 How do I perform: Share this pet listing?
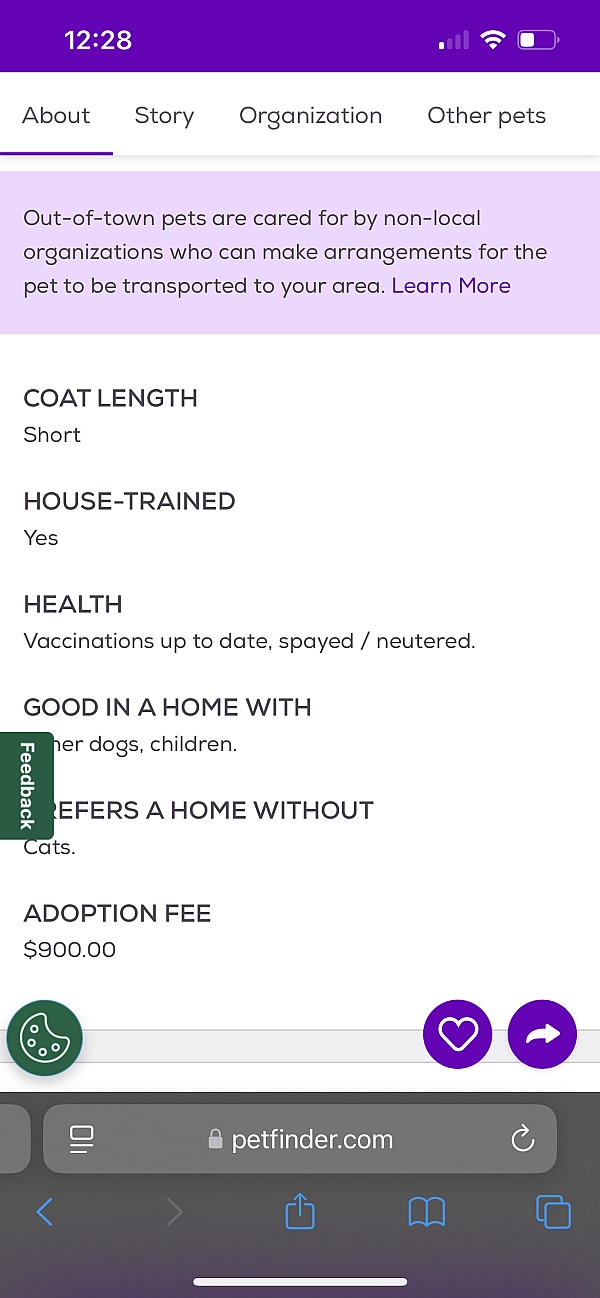(542, 1034)
